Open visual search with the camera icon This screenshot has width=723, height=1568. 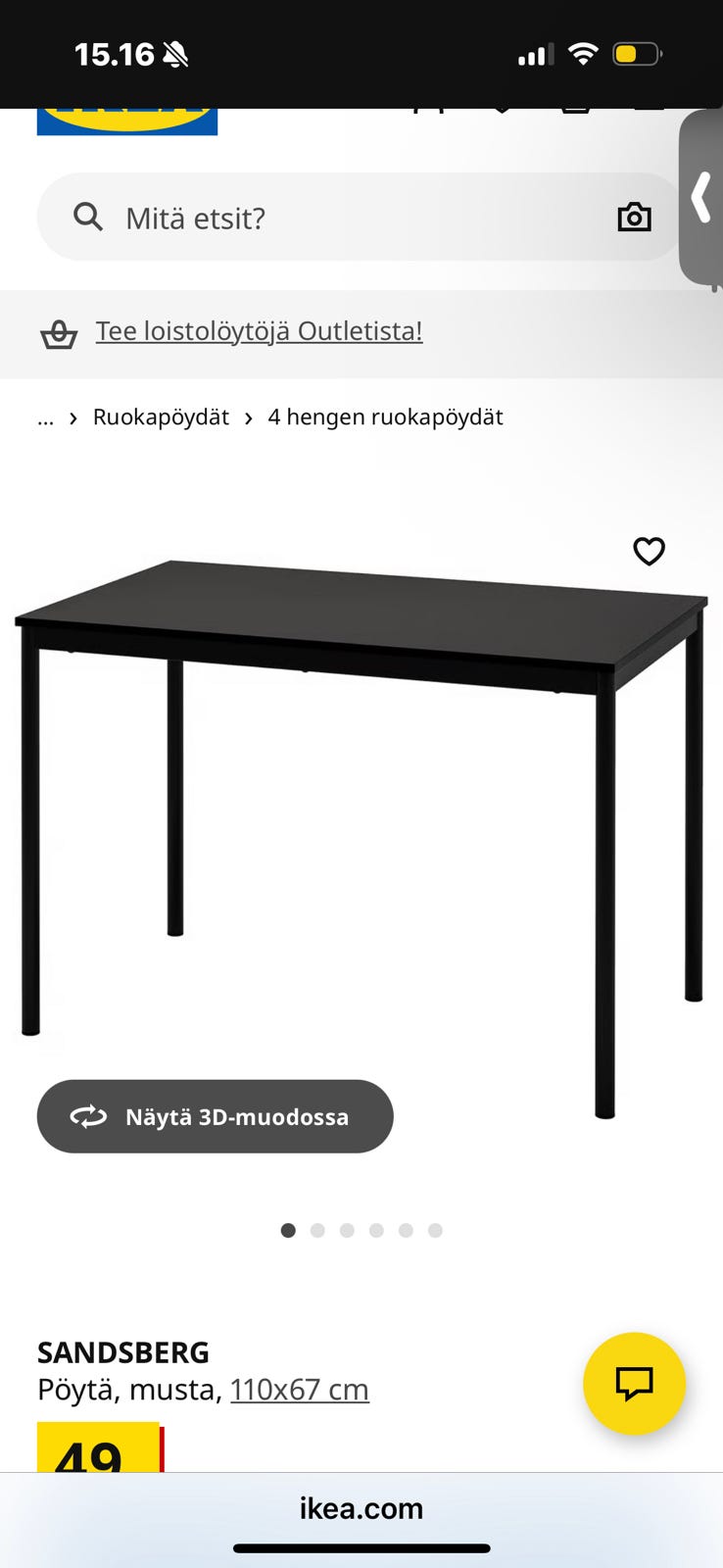tap(634, 217)
